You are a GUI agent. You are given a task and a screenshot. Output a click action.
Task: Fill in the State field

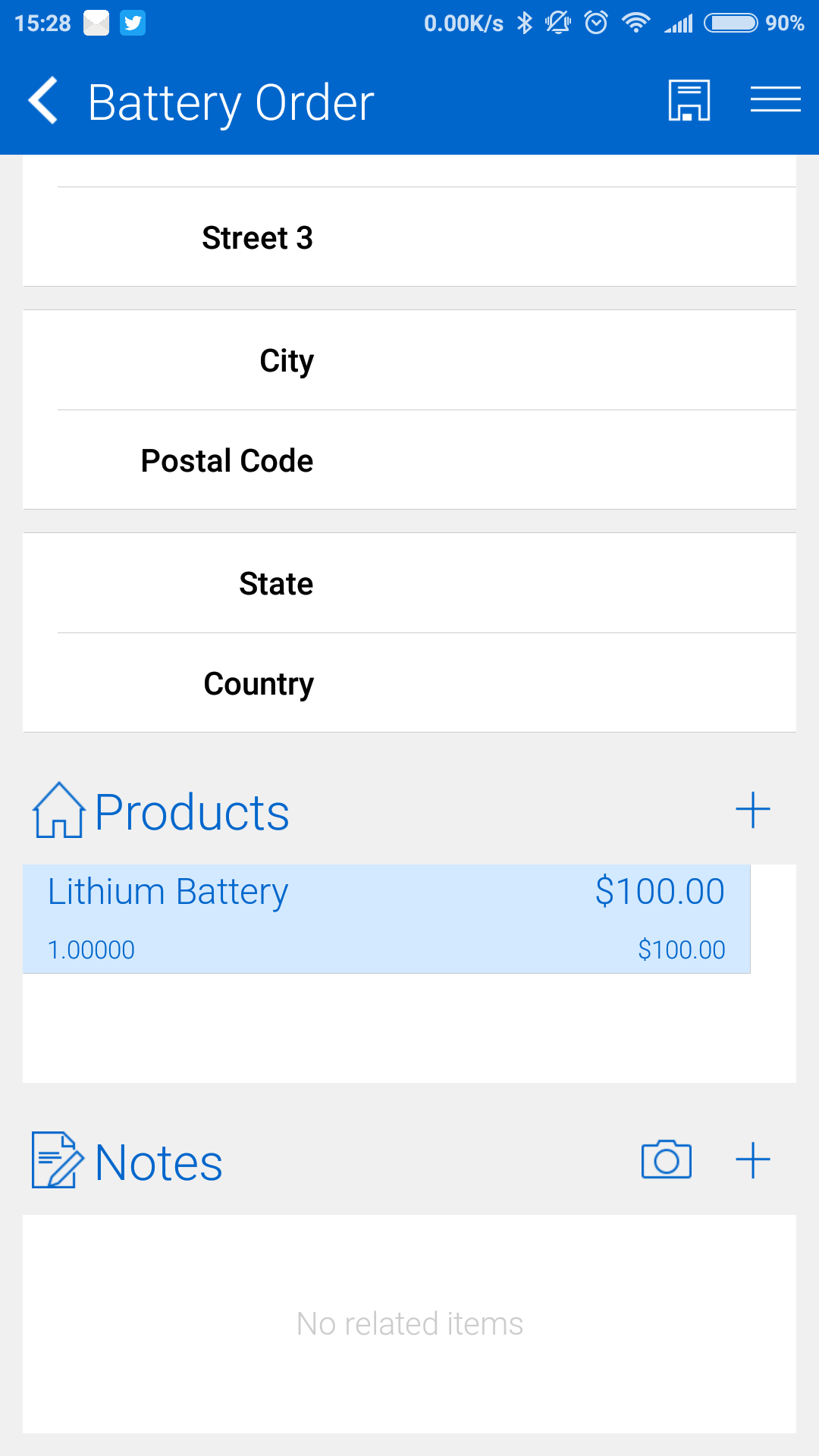coord(409,583)
